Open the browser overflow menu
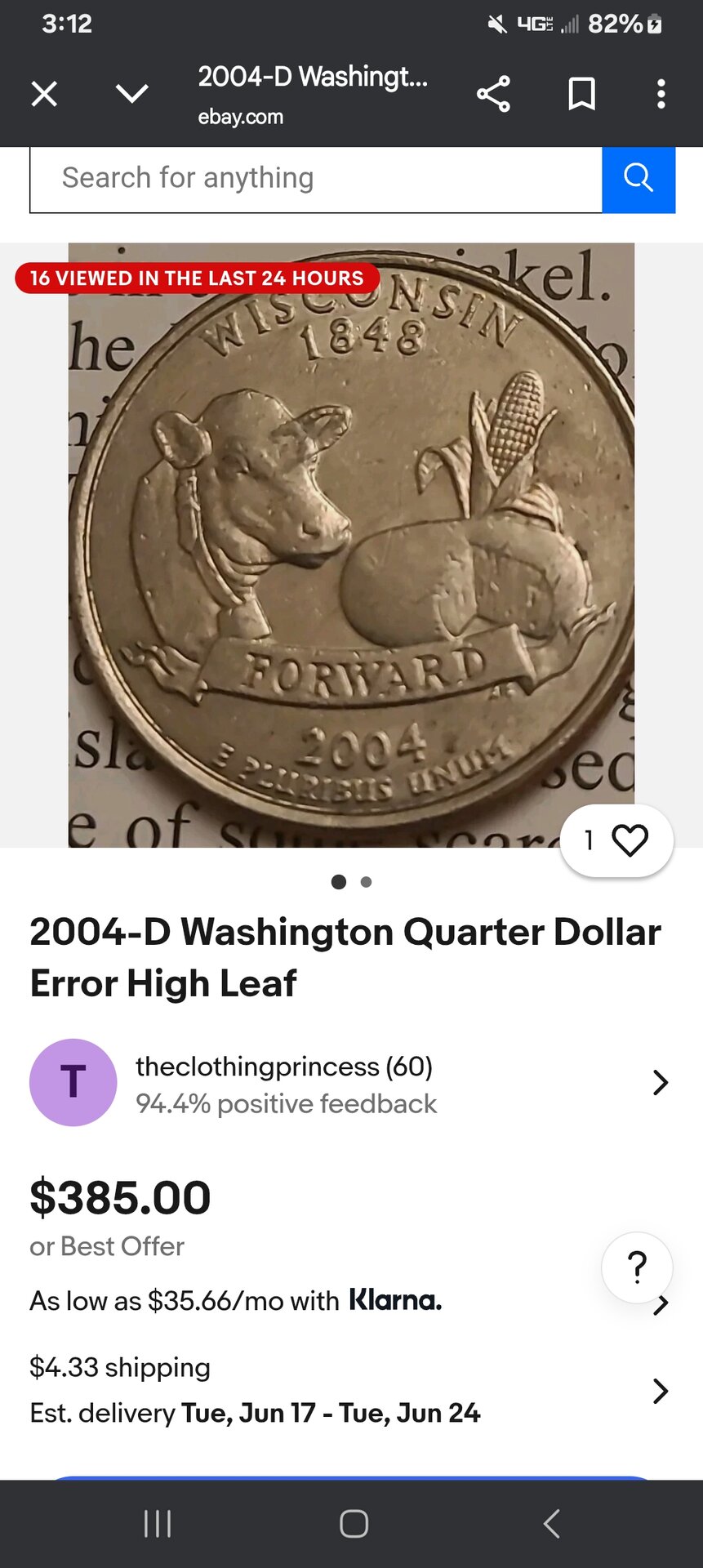 661,94
